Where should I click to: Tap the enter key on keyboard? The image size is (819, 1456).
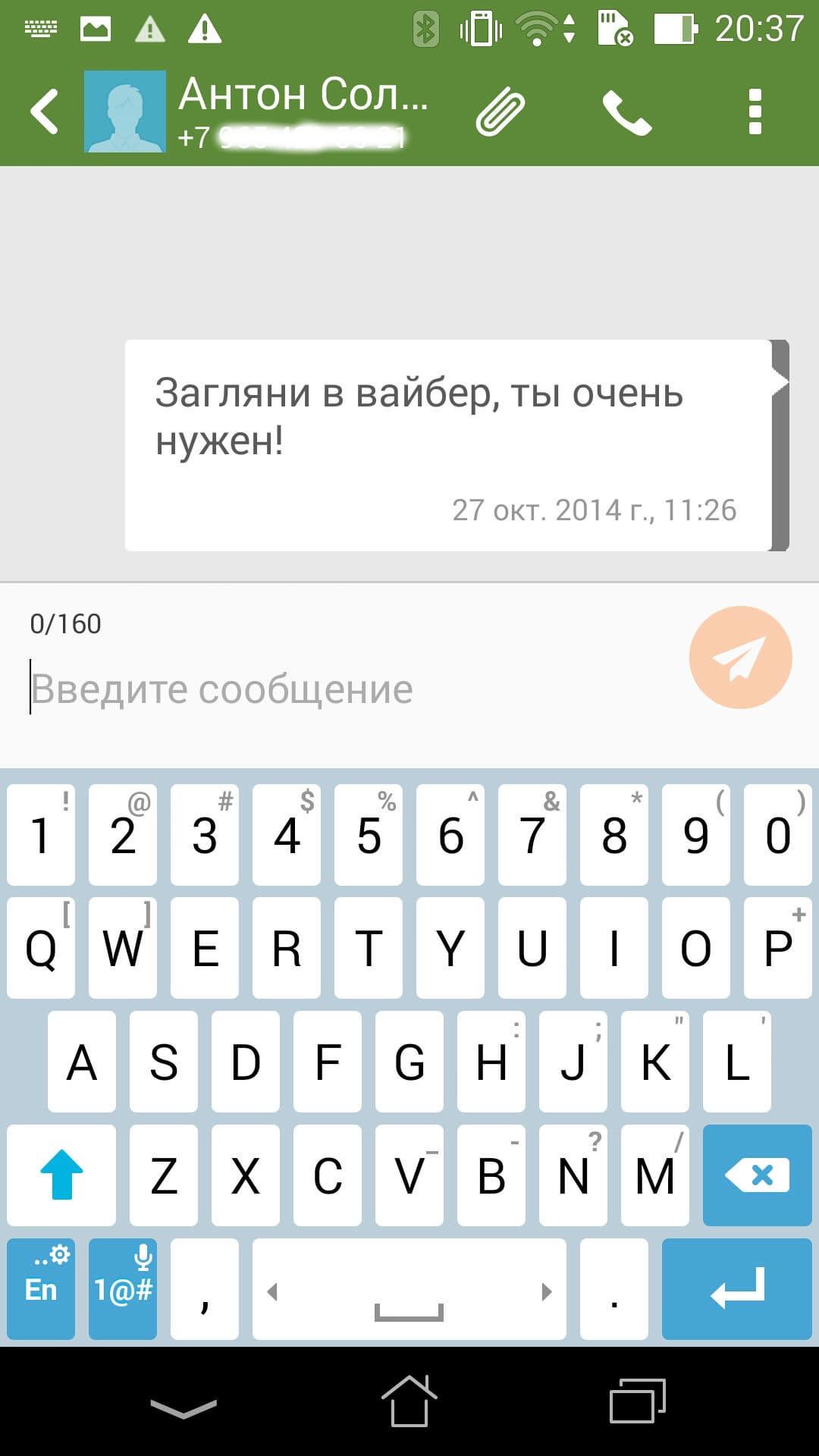736,1289
